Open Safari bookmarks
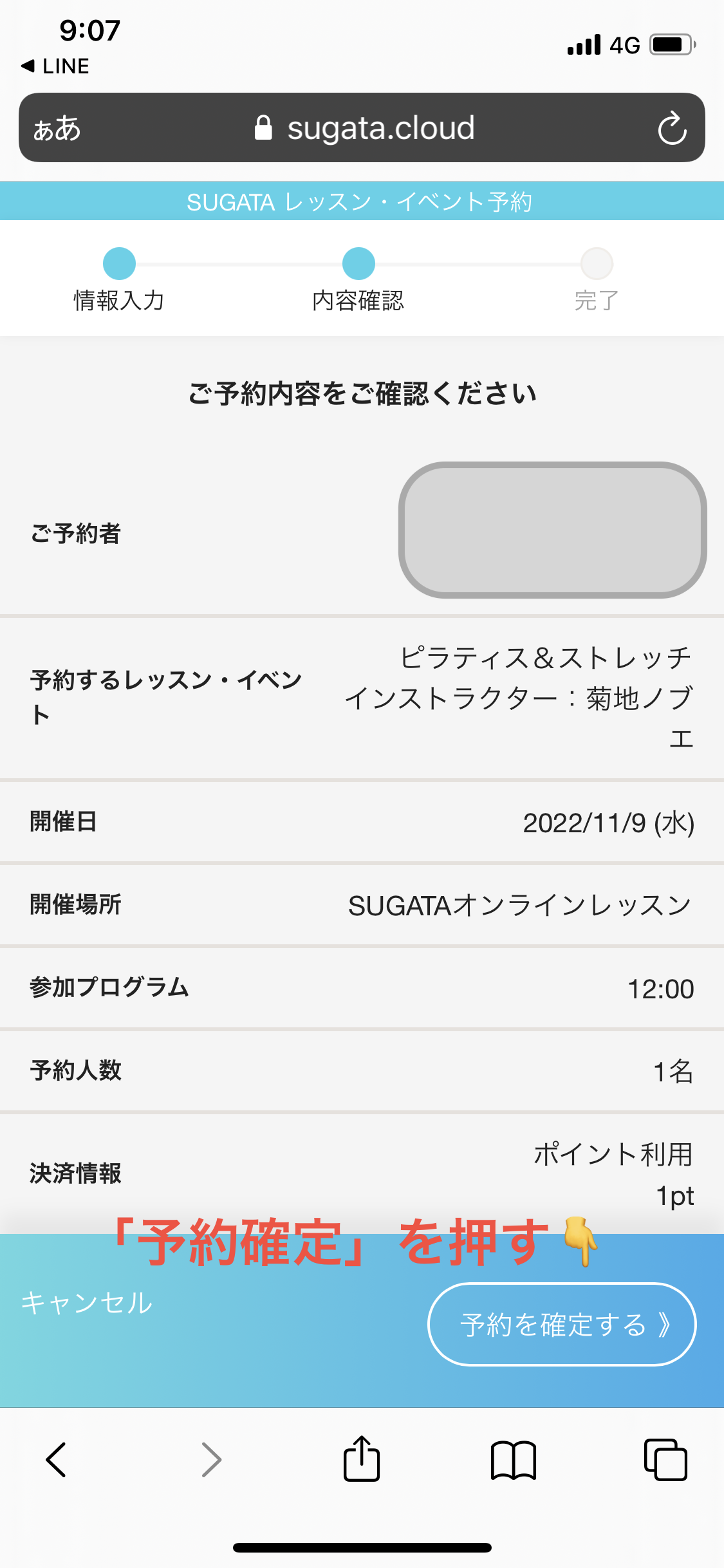This screenshot has width=724, height=1568. tap(513, 1459)
